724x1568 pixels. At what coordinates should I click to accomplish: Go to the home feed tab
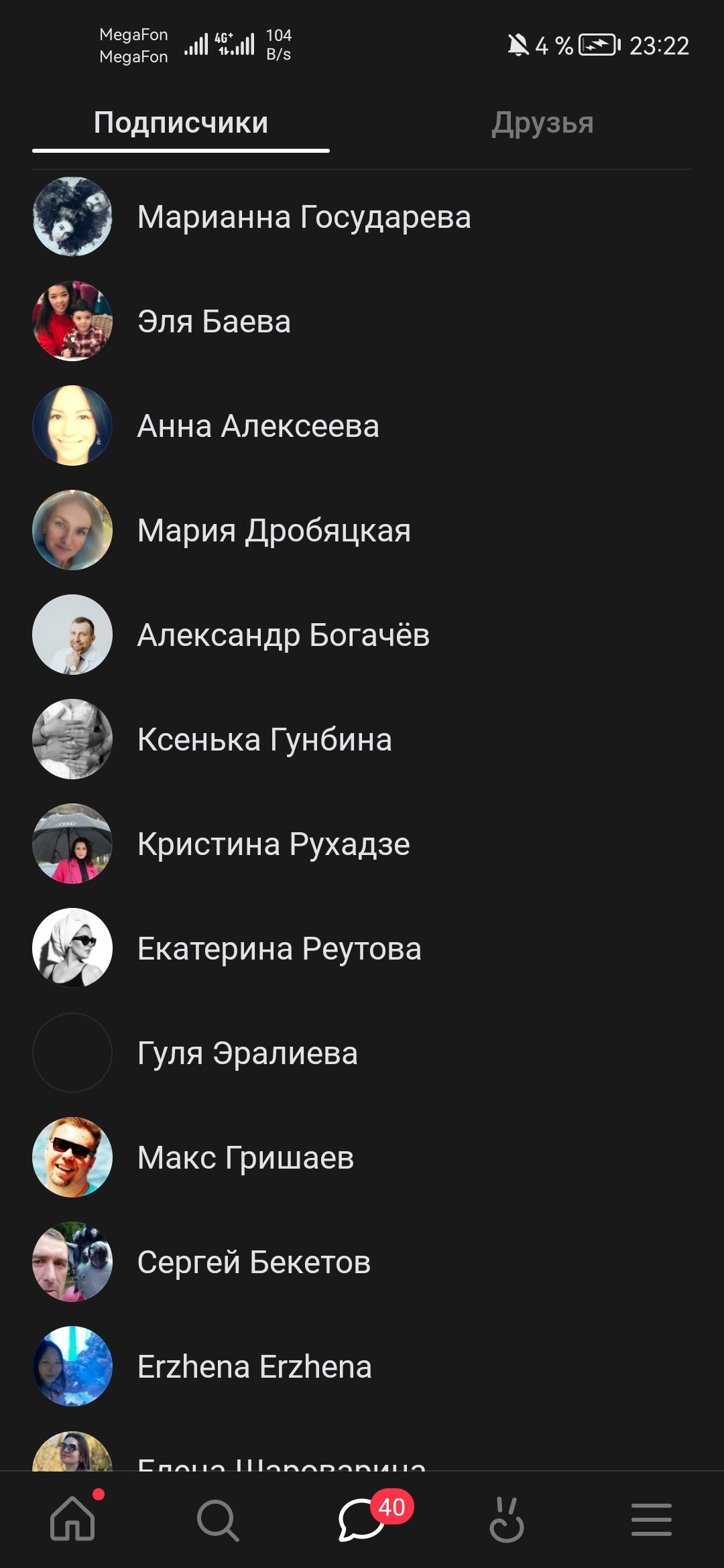72,1520
